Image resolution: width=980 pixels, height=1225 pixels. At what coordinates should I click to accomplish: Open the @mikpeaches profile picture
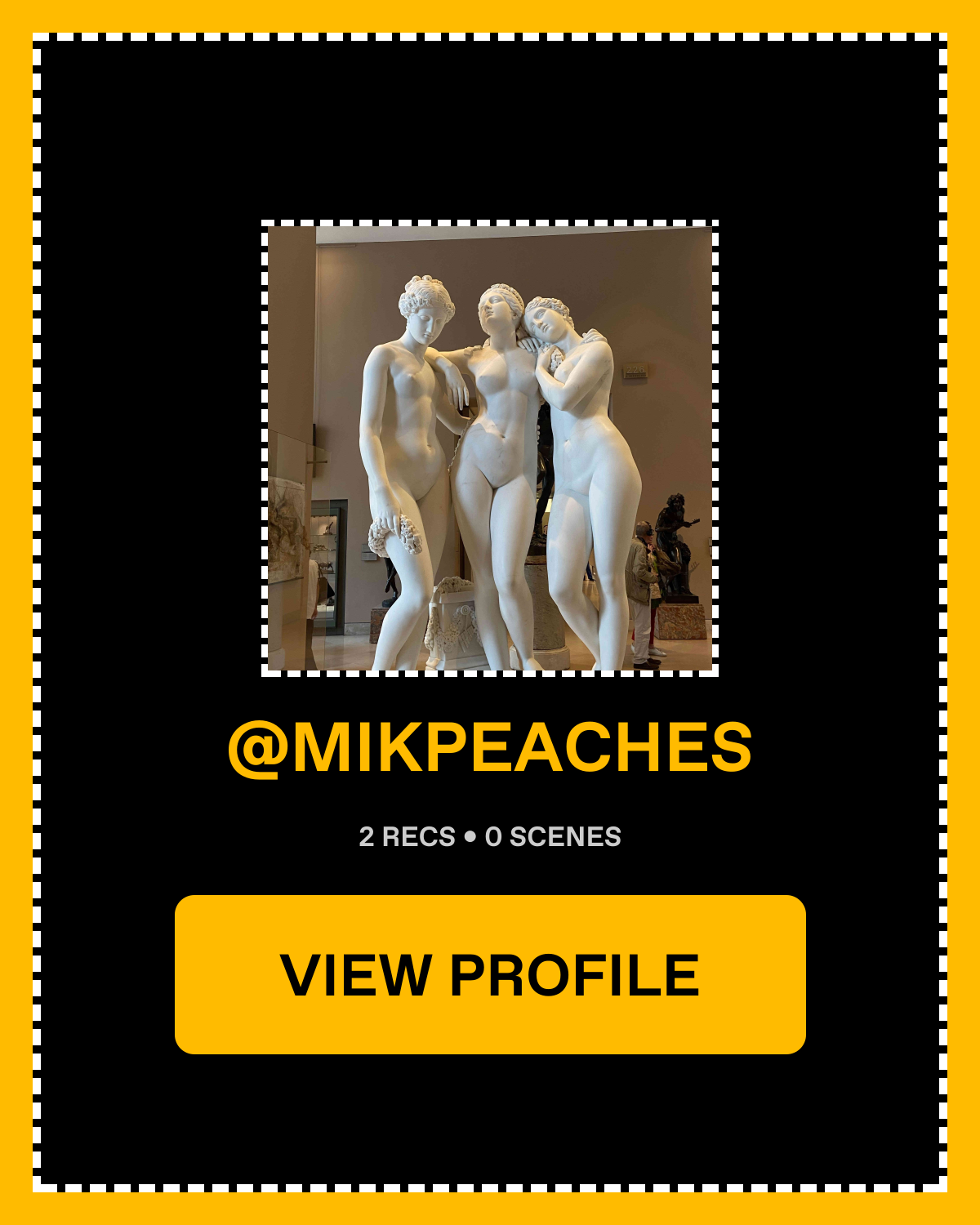coord(490,448)
